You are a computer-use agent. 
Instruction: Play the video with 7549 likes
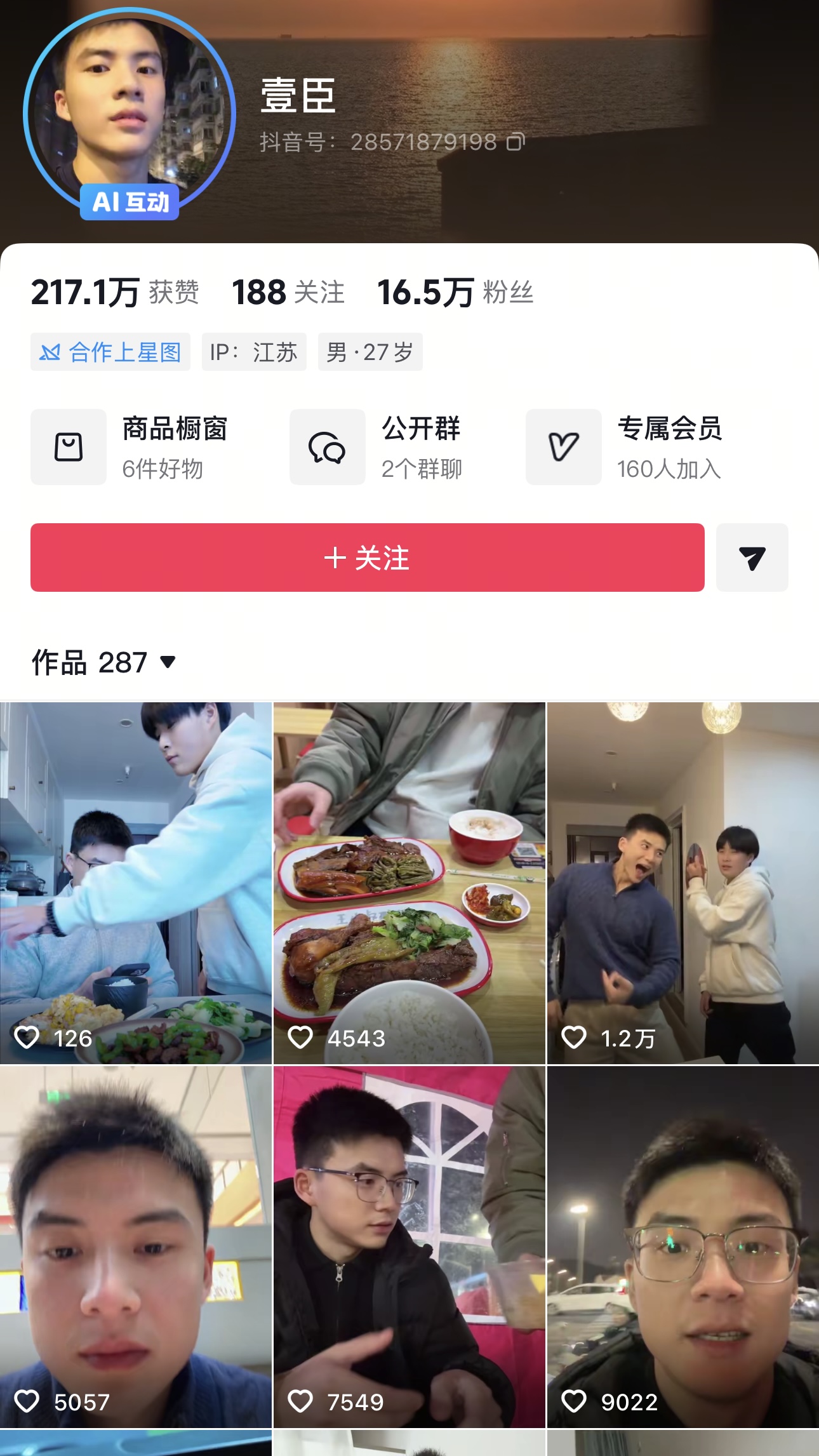click(409, 1246)
